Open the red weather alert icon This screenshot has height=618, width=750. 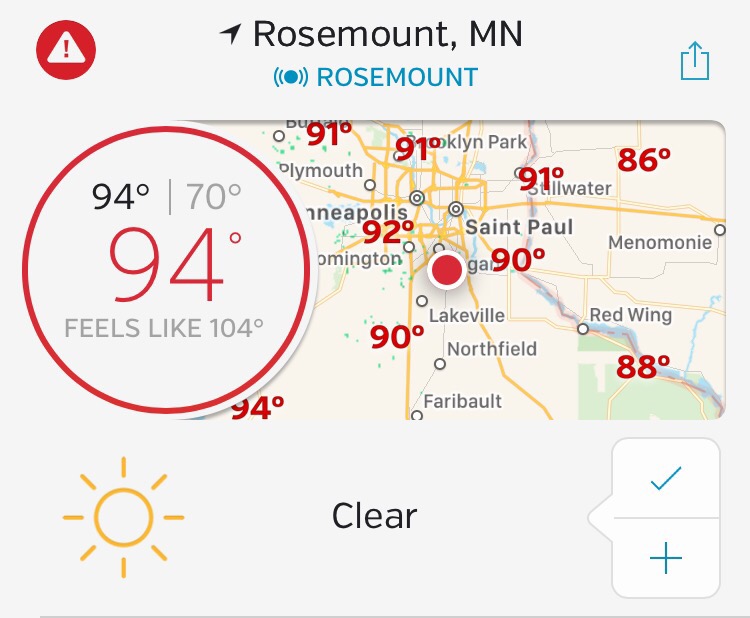tap(66, 49)
